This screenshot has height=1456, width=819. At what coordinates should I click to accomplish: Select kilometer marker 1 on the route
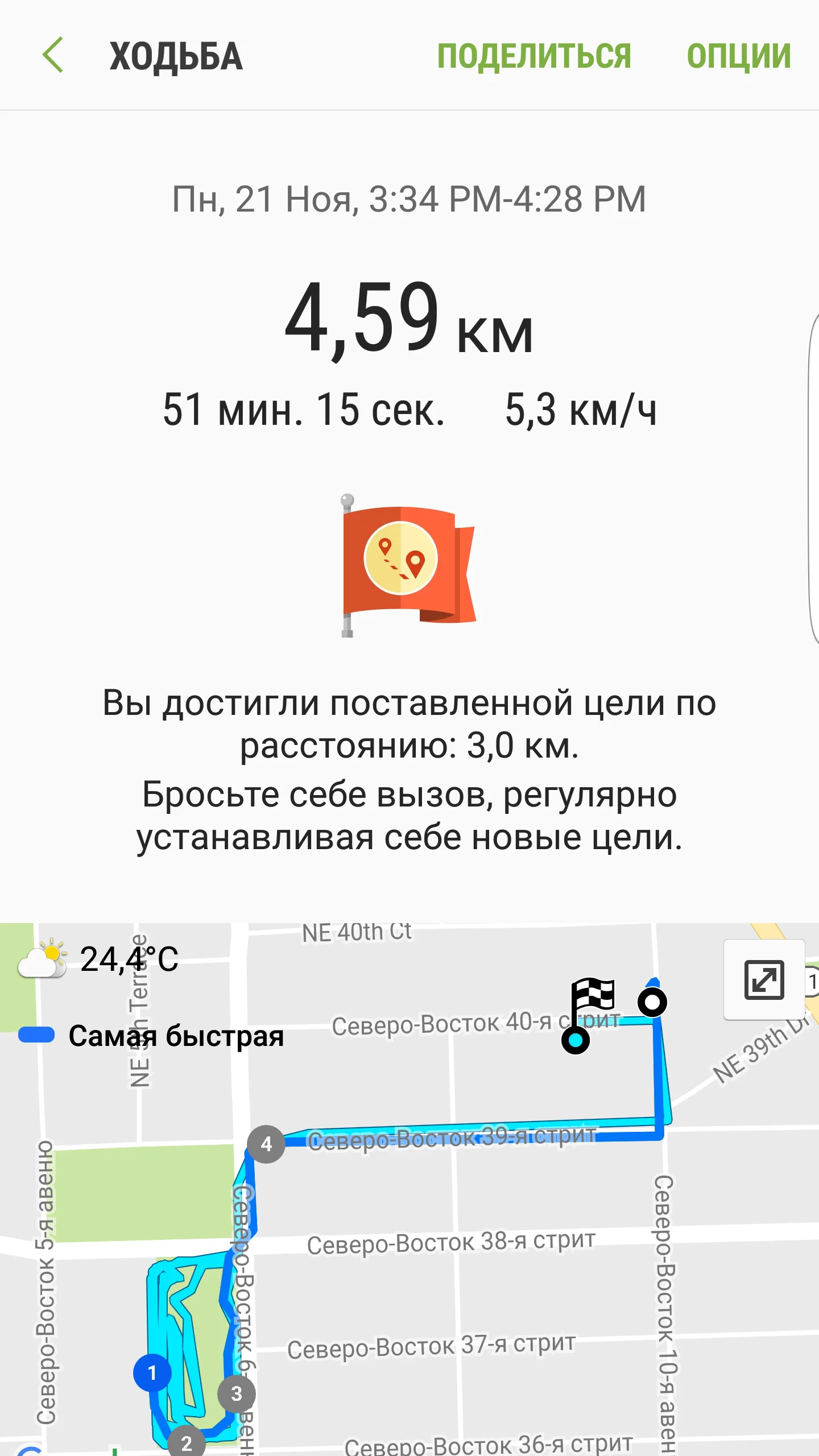coord(152,1373)
